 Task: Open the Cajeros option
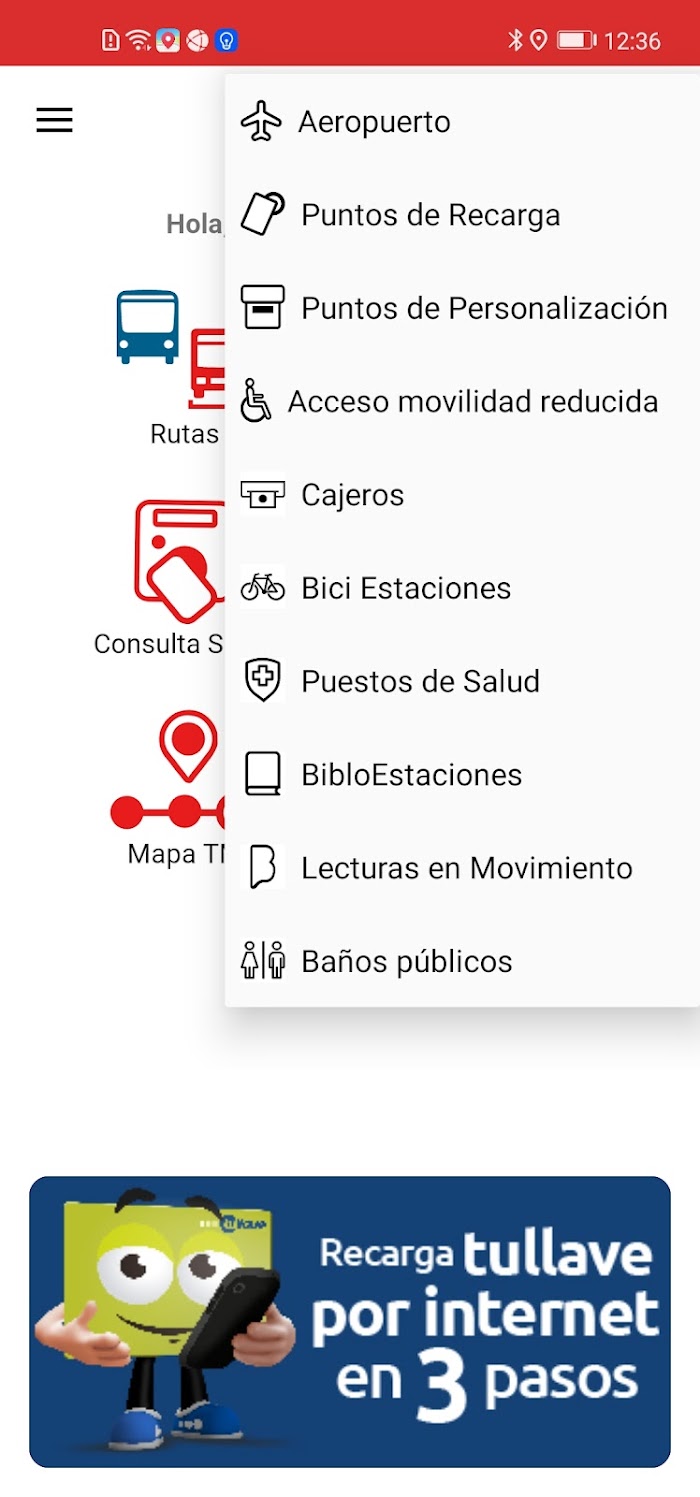(x=462, y=494)
